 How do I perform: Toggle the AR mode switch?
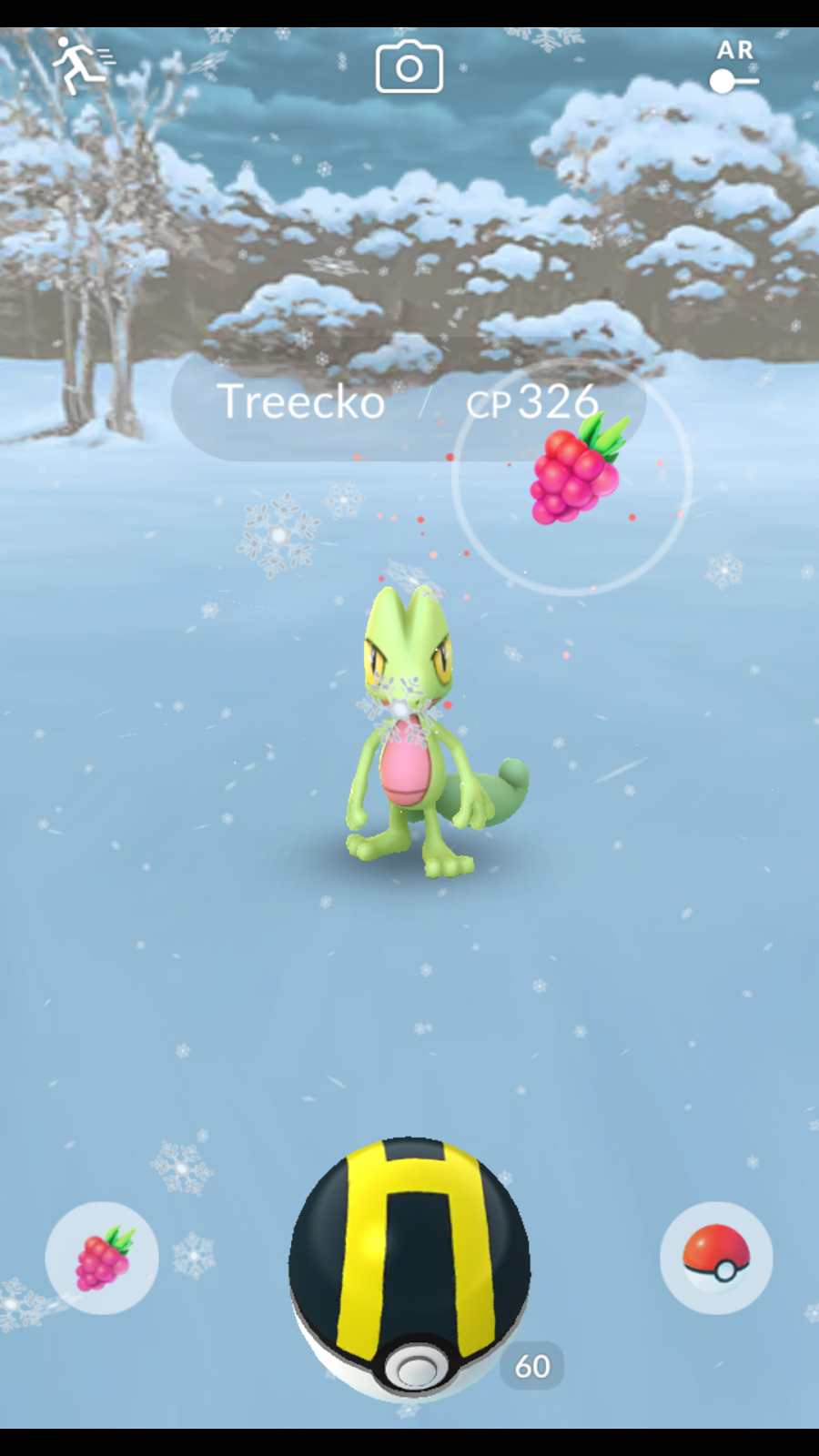[x=733, y=80]
